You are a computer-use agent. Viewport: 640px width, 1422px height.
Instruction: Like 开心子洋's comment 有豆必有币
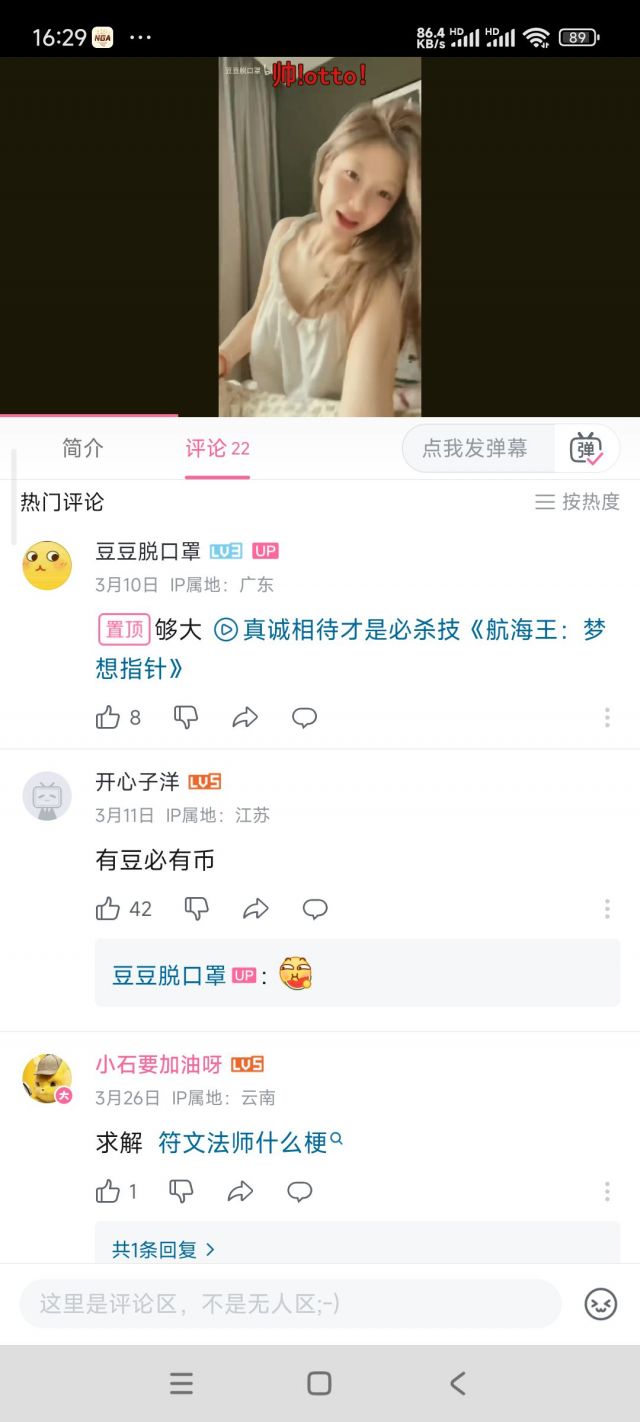coord(108,909)
